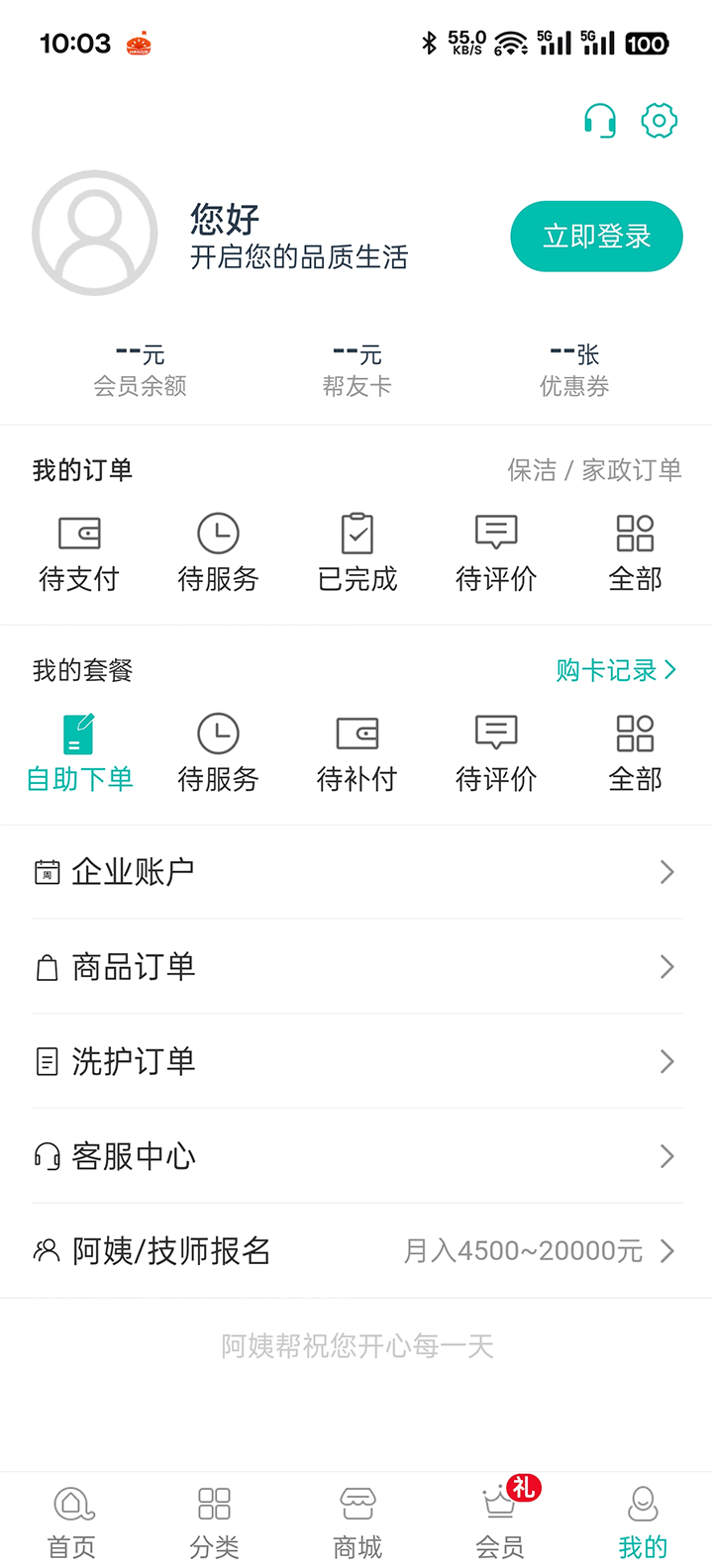The height and width of the screenshot is (1568, 713).
Task: Open the 客服中心 row
Action: 356,1156
